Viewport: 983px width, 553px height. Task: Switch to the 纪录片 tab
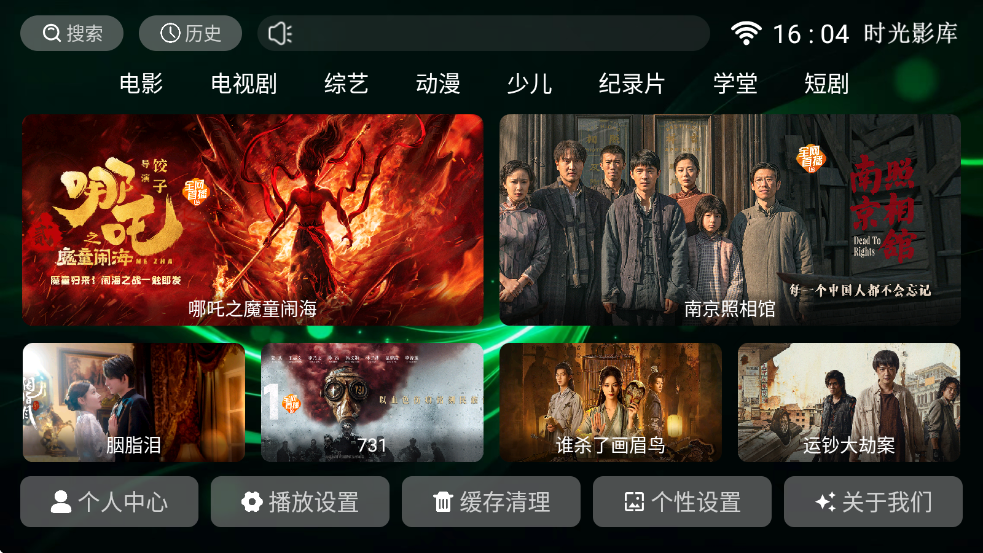pos(631,84)
